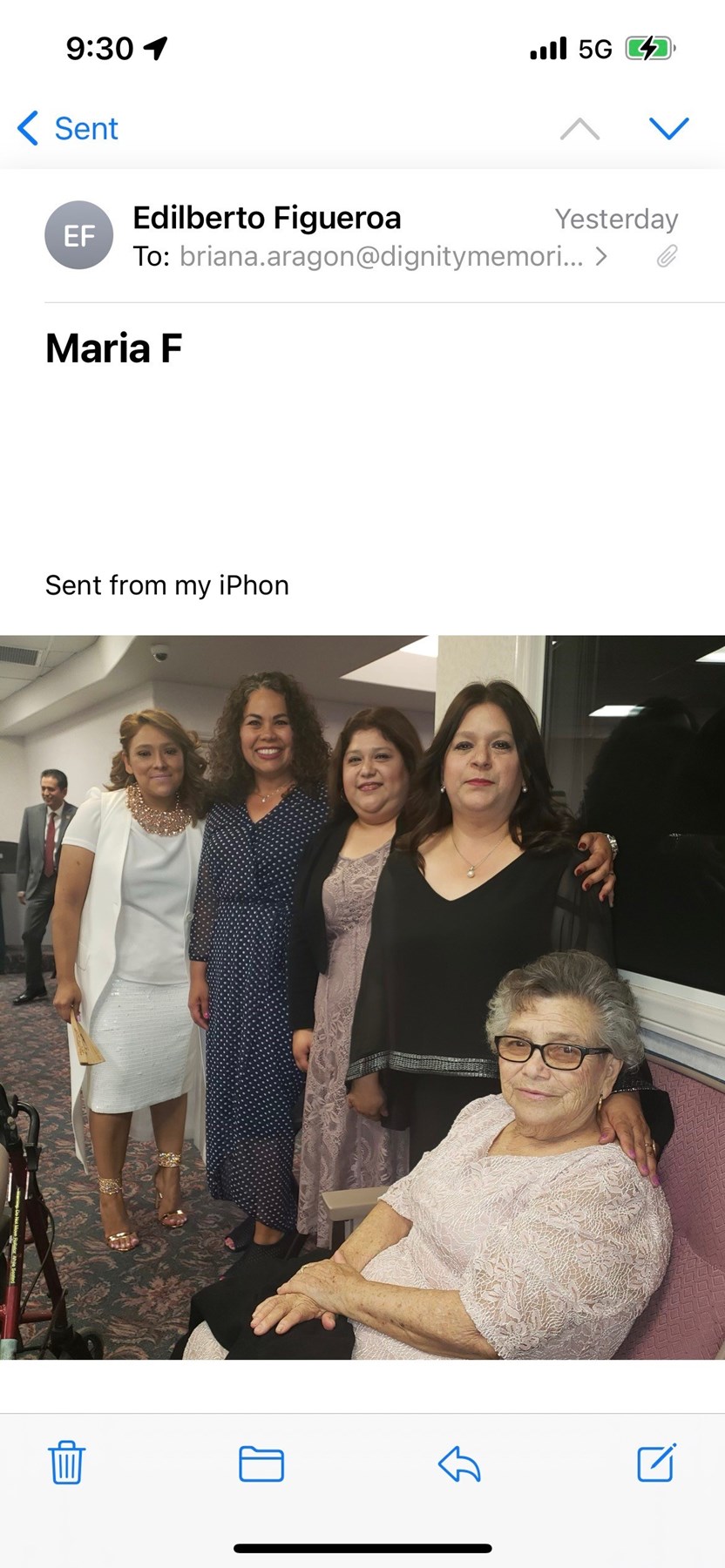The image size is (725, 1568).
Task: Go to the next message using the down arrow
Action: click(x=669, y=129)
